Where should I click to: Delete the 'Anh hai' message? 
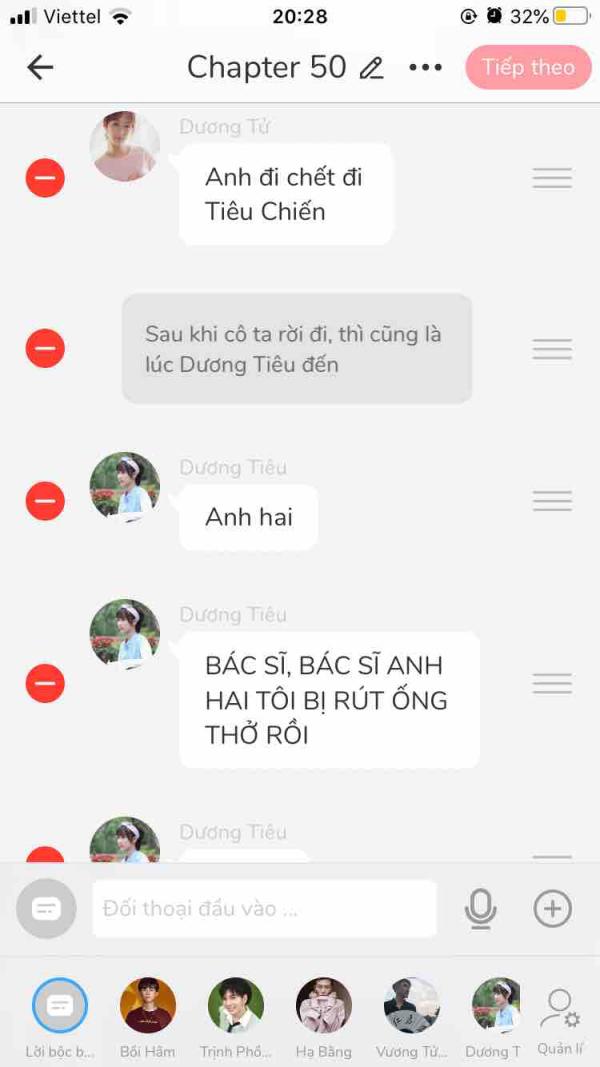(x=45, y=501)
